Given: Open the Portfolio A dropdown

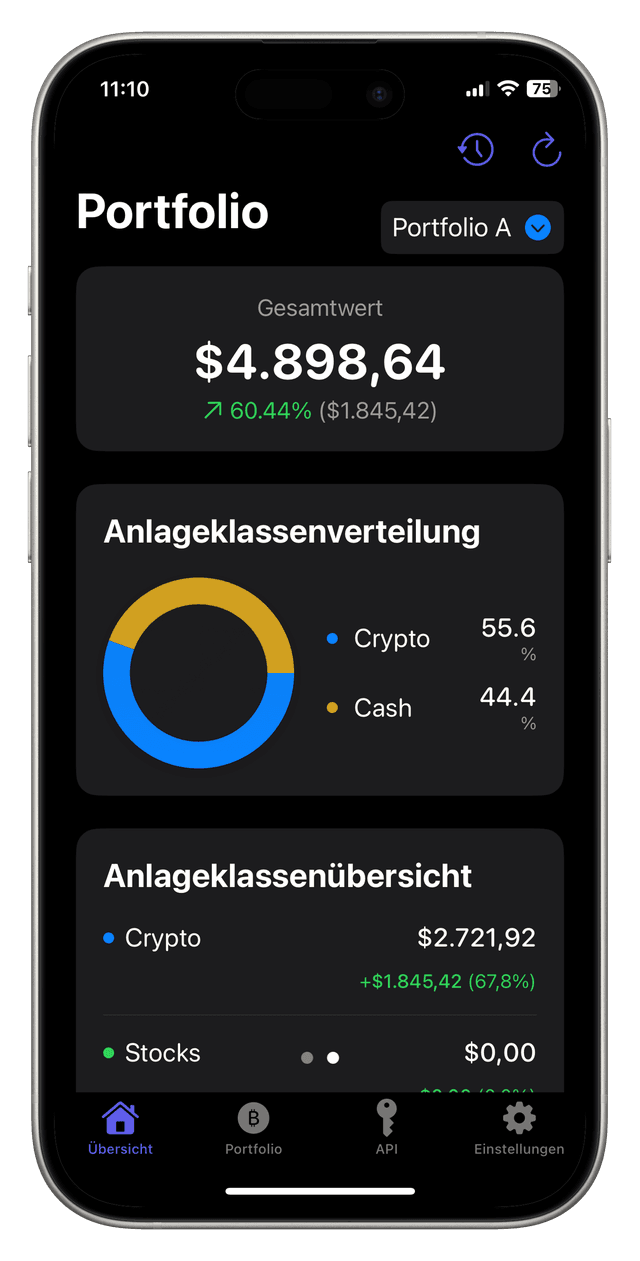Looking at the screenshot, I should 472,228.
